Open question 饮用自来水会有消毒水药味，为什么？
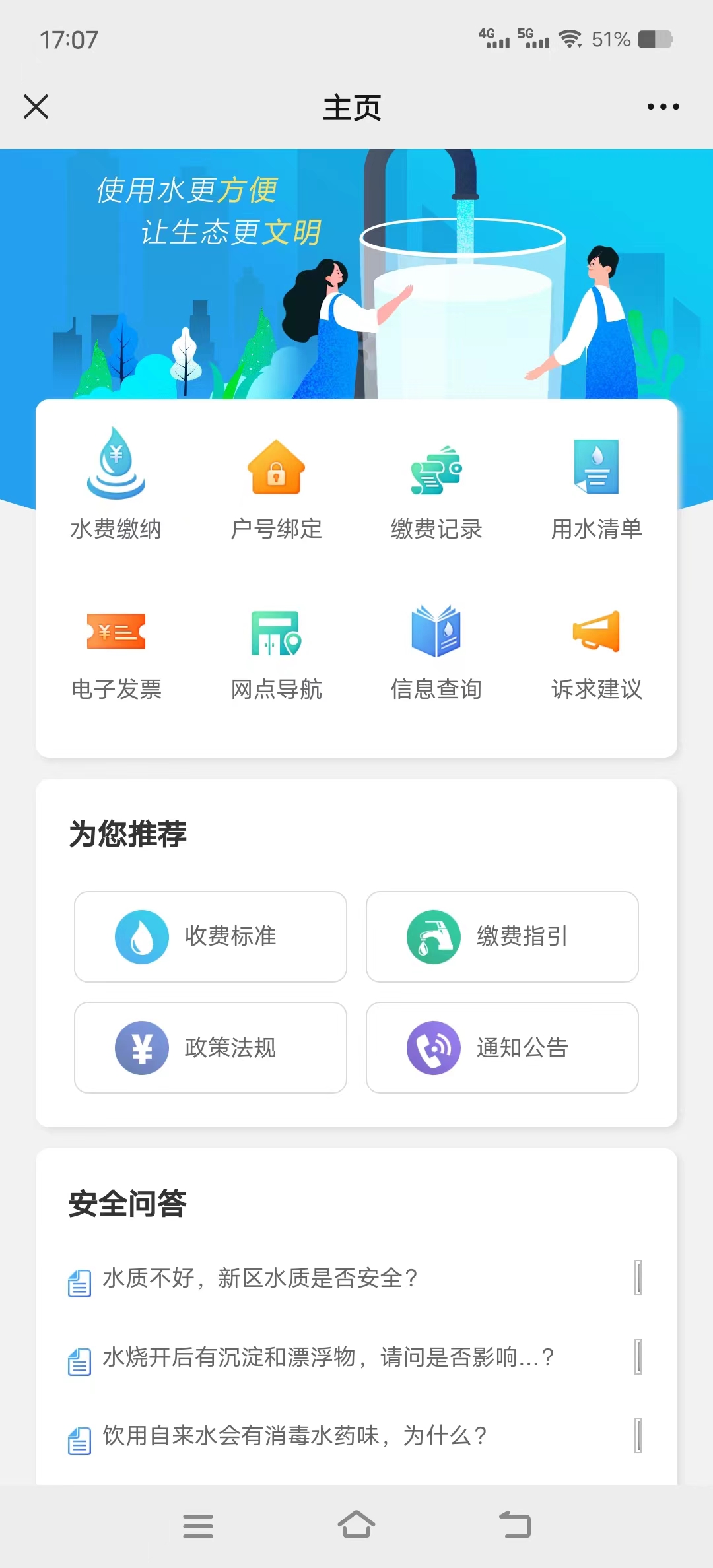The width and height of the screenshot is (713, 1568). coord(294,1435)
